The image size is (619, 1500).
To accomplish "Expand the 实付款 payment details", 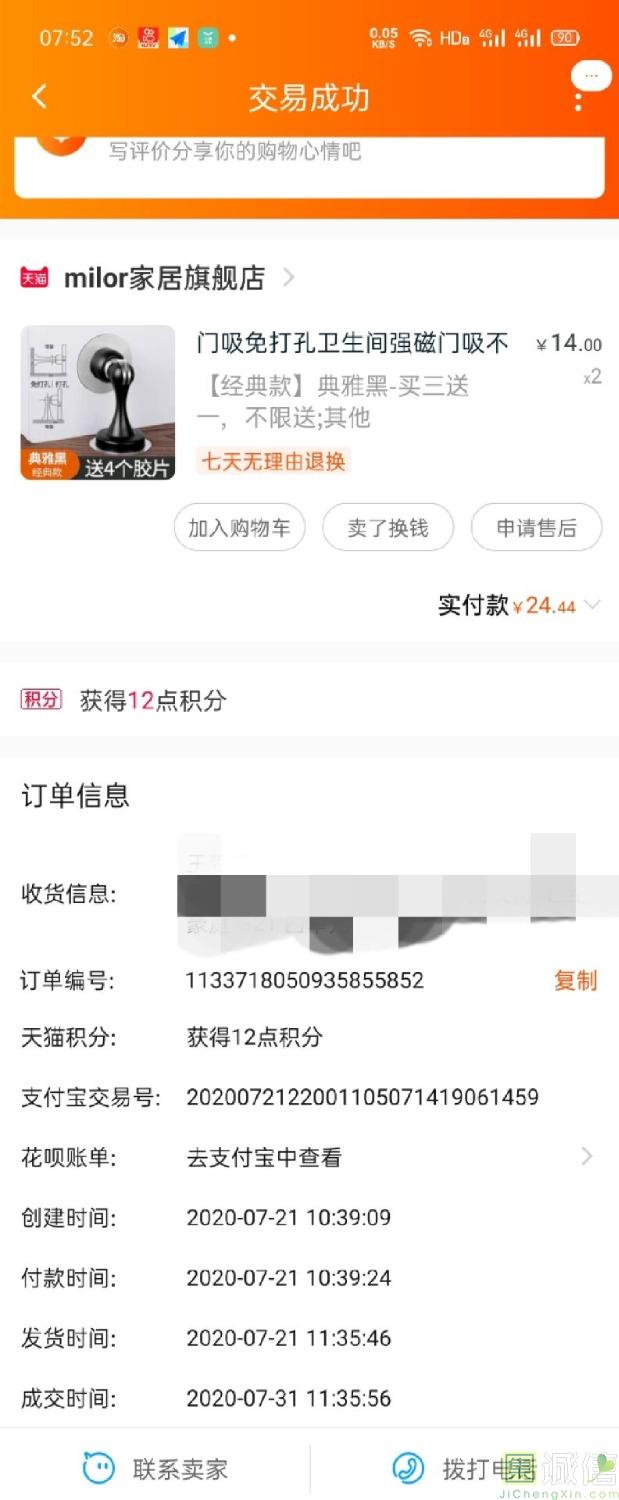I will pos(592,605).
